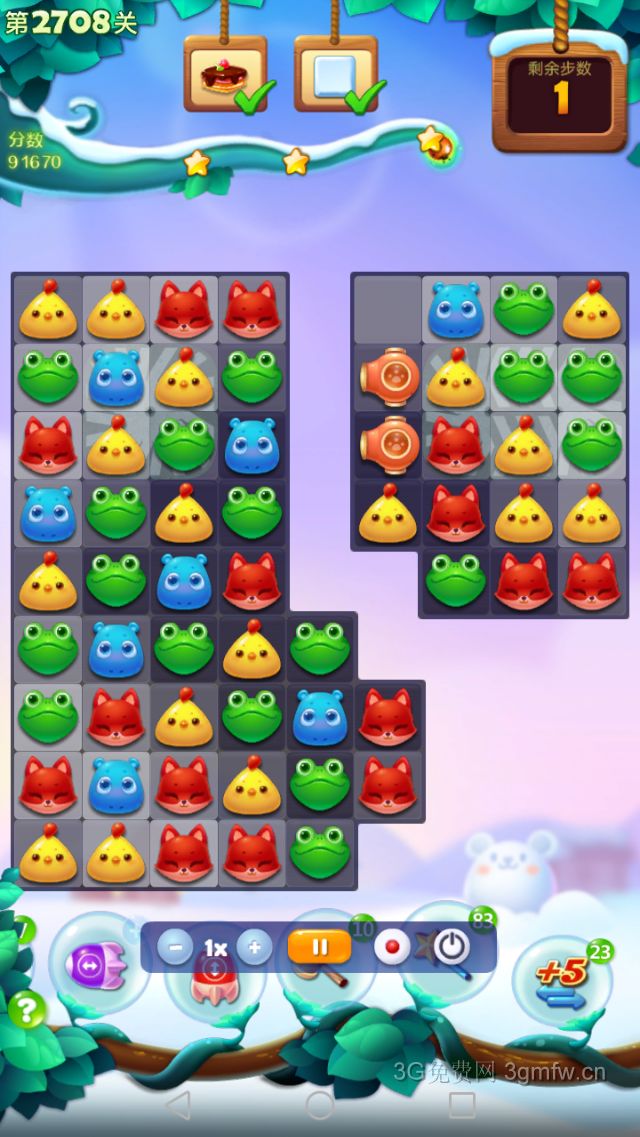Go to the system home screen
Viewport: 640px width, 1137px height.
point(320,1105)
